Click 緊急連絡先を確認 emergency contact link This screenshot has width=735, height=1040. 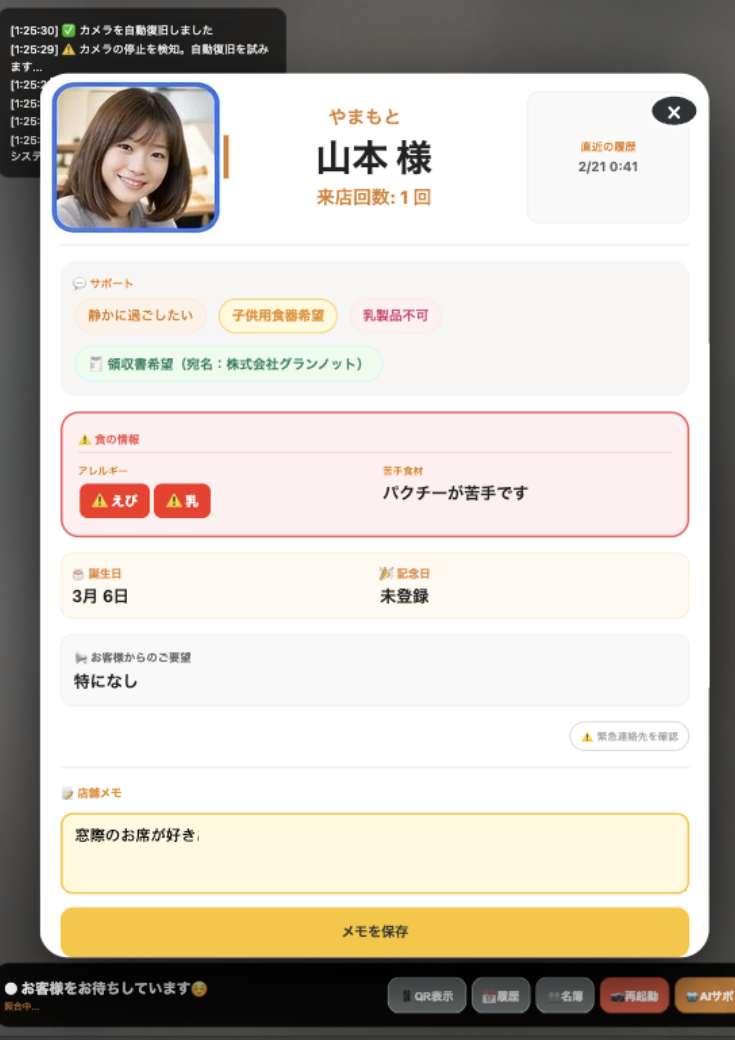630,737
